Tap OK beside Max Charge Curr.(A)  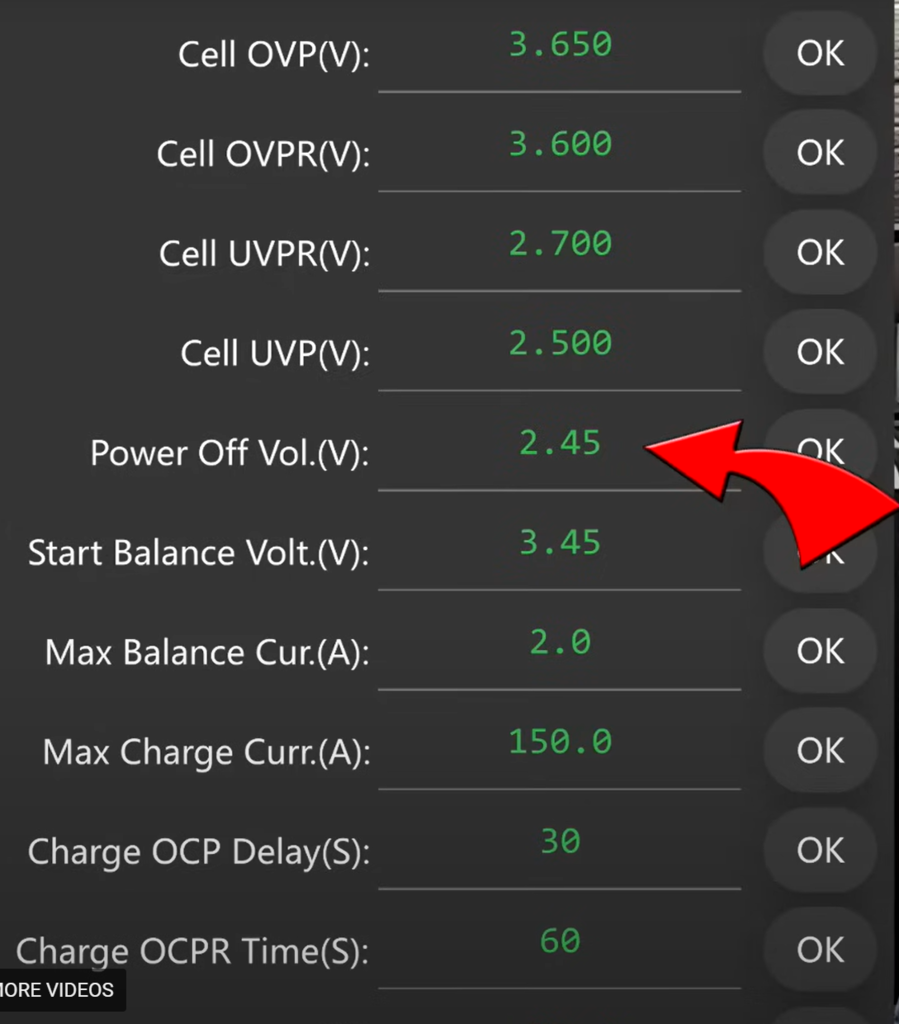(x=820, y=751)
